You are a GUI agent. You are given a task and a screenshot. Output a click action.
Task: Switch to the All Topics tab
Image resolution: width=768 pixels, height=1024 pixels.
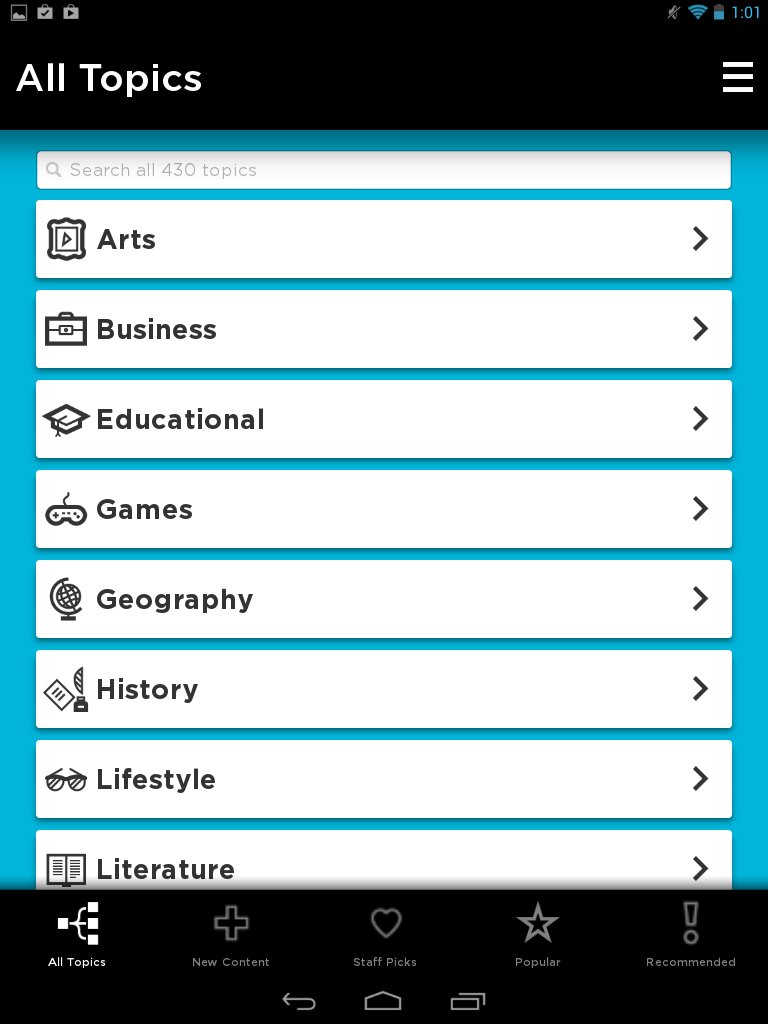tap(77, 935)
